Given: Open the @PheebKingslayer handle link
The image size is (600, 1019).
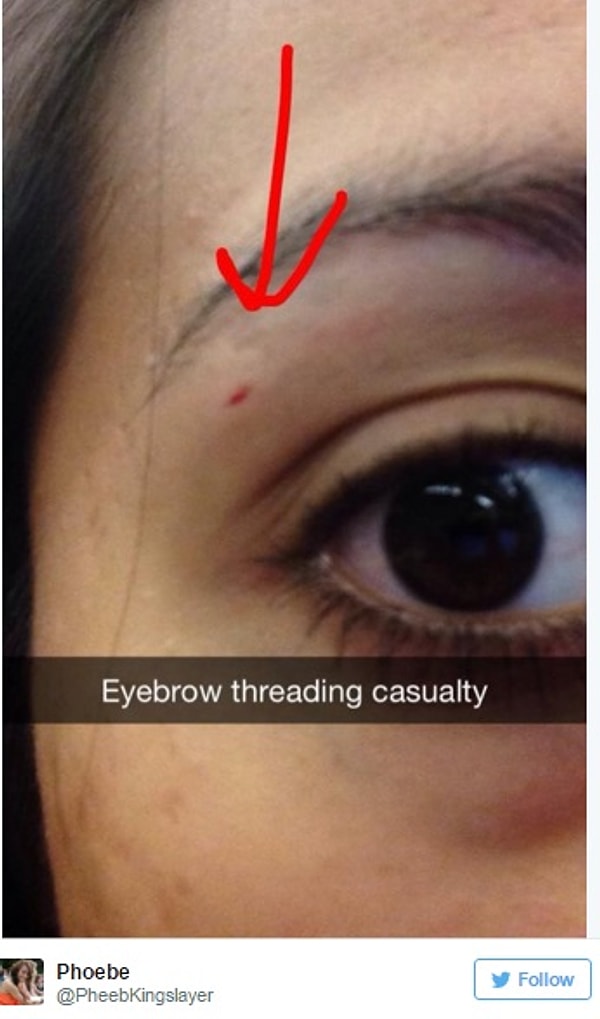Looking at the screenshot, I should click(x=134, y=996).
